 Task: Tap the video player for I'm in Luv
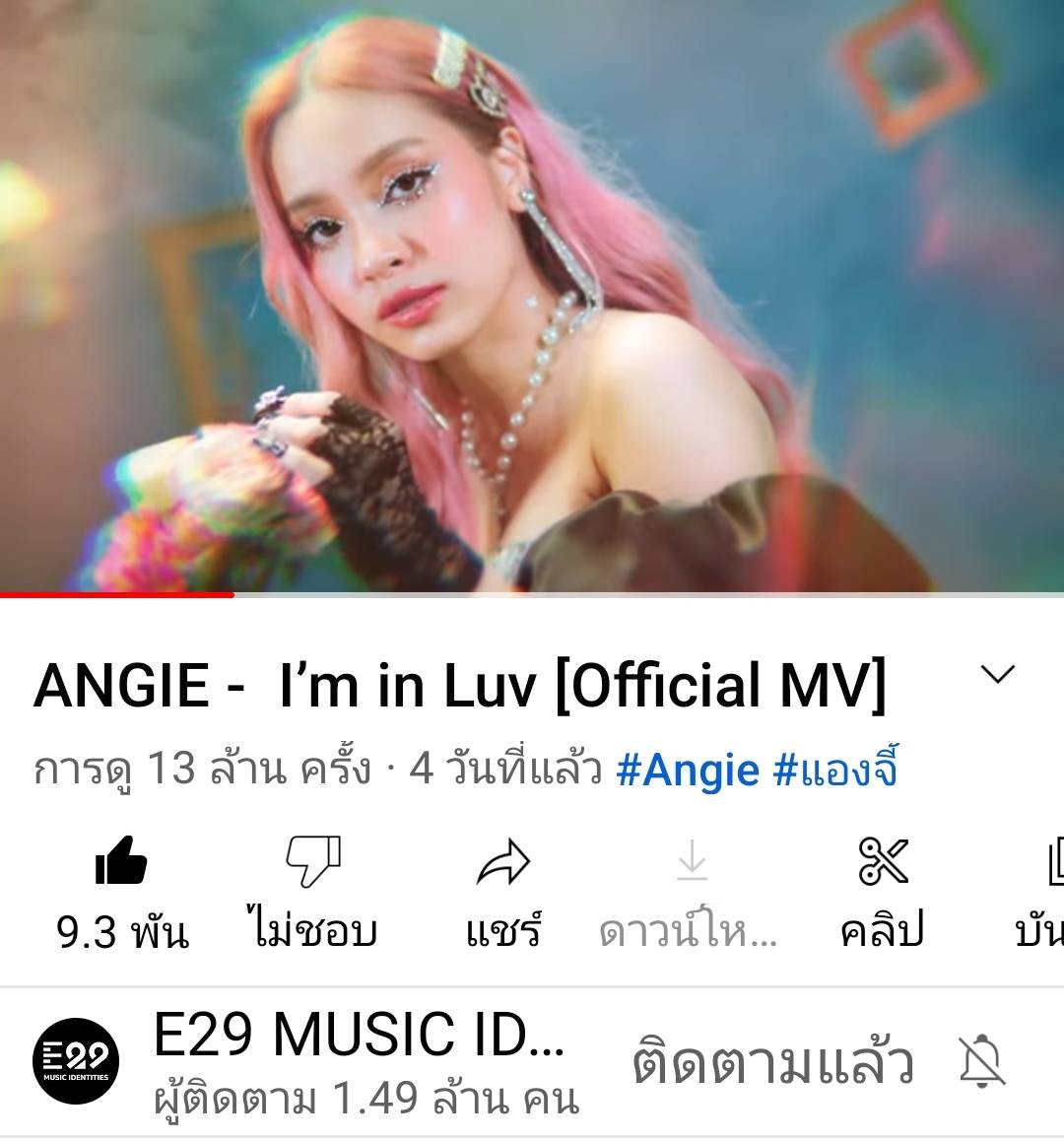[x=532, y=296]
